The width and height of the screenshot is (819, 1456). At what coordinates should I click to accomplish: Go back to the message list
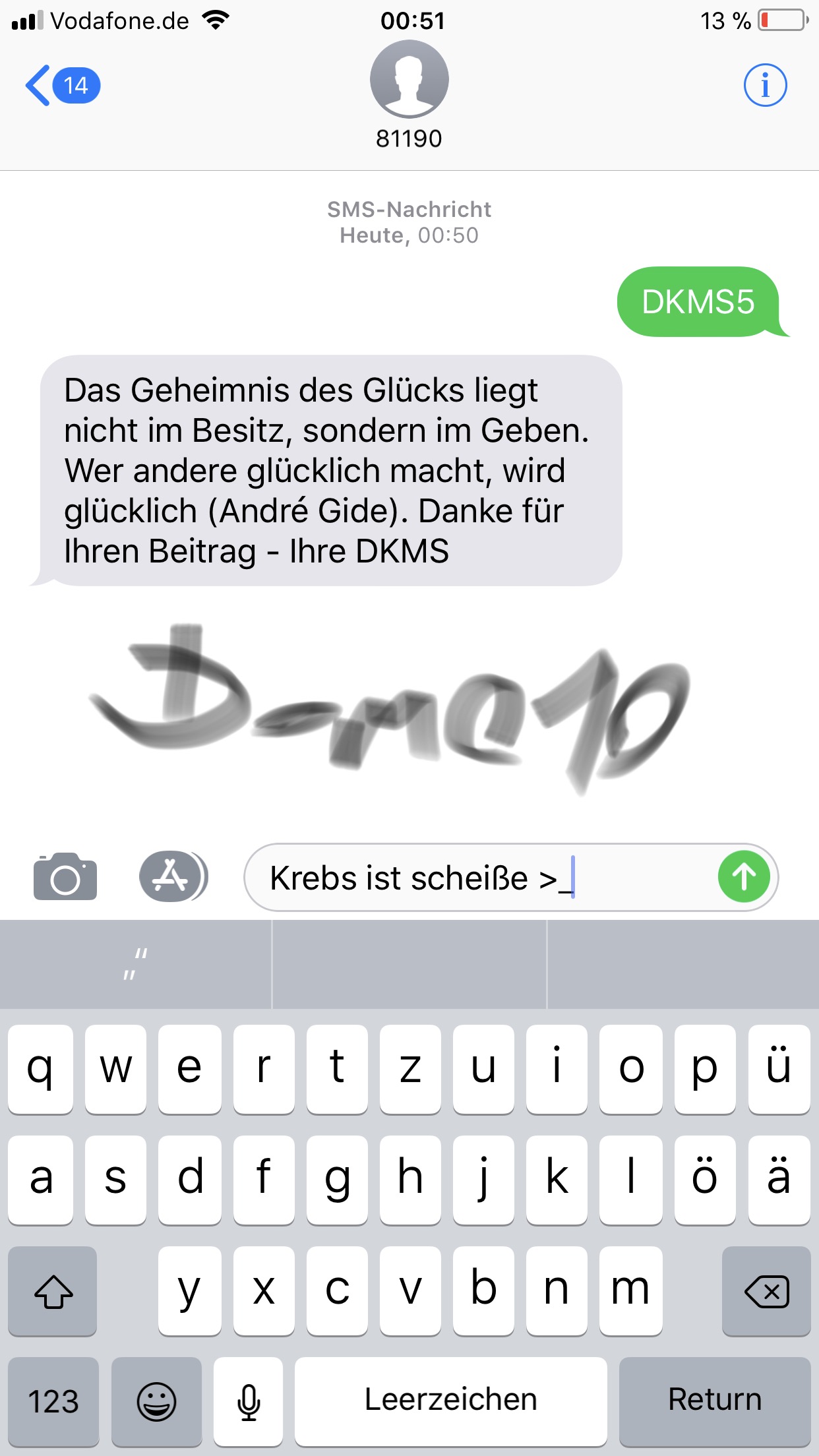click(63, 86)
